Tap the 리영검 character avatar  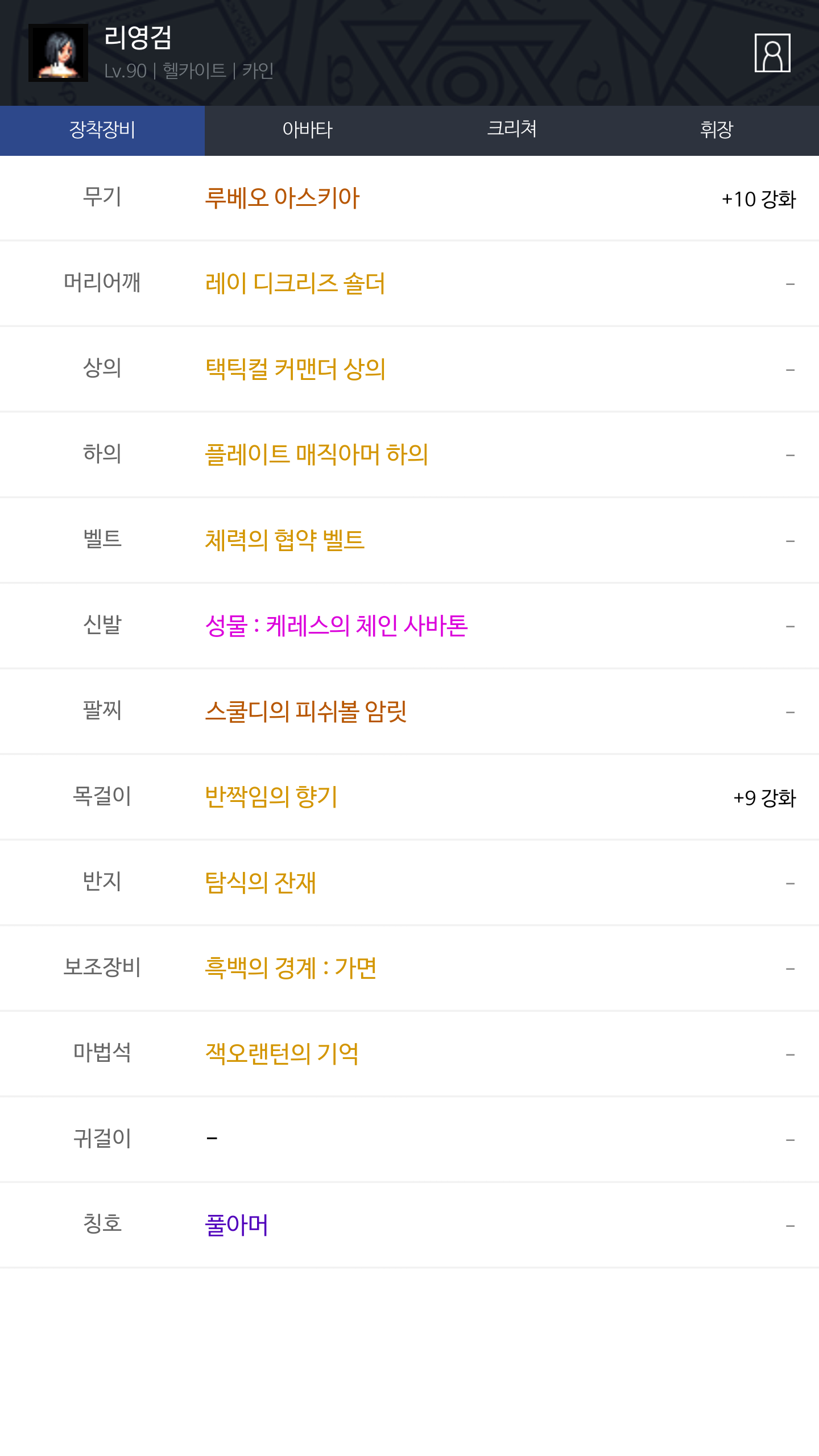(58, 53)
